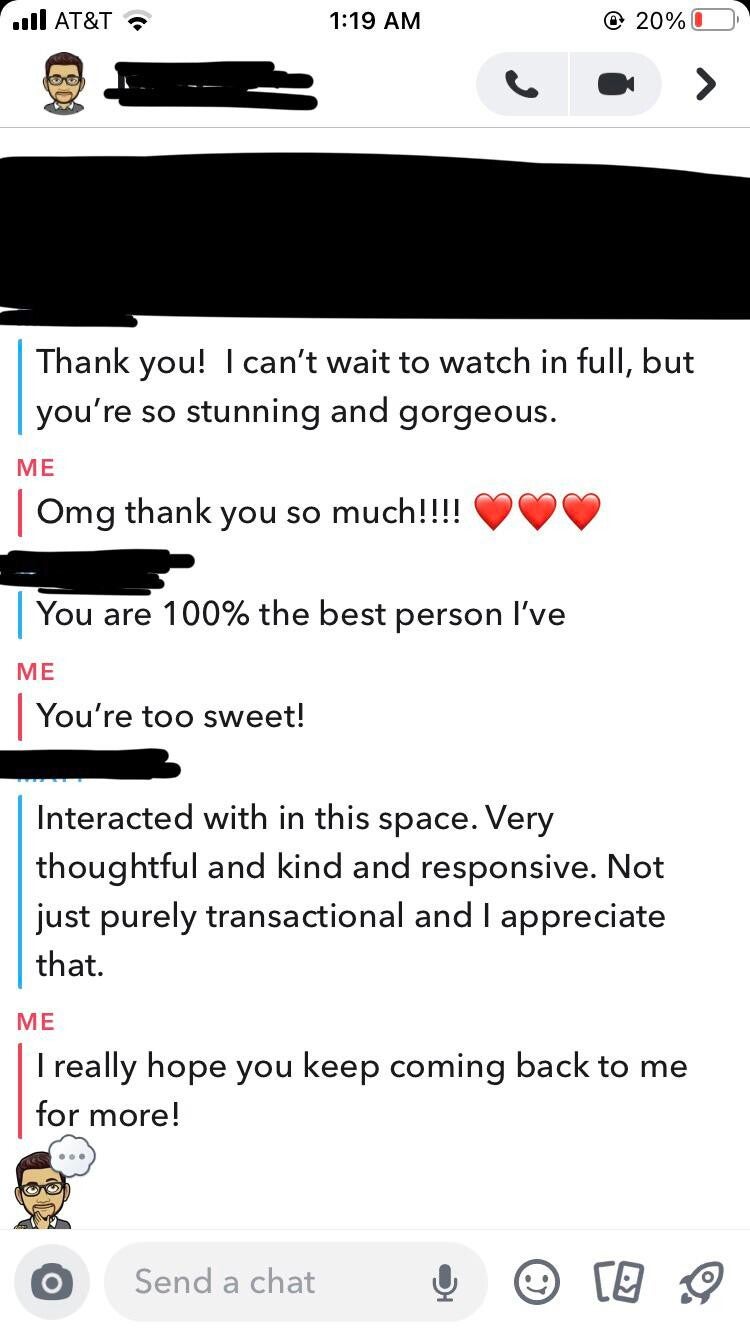
Task: Open the camera from chat
Action: 52,1282
